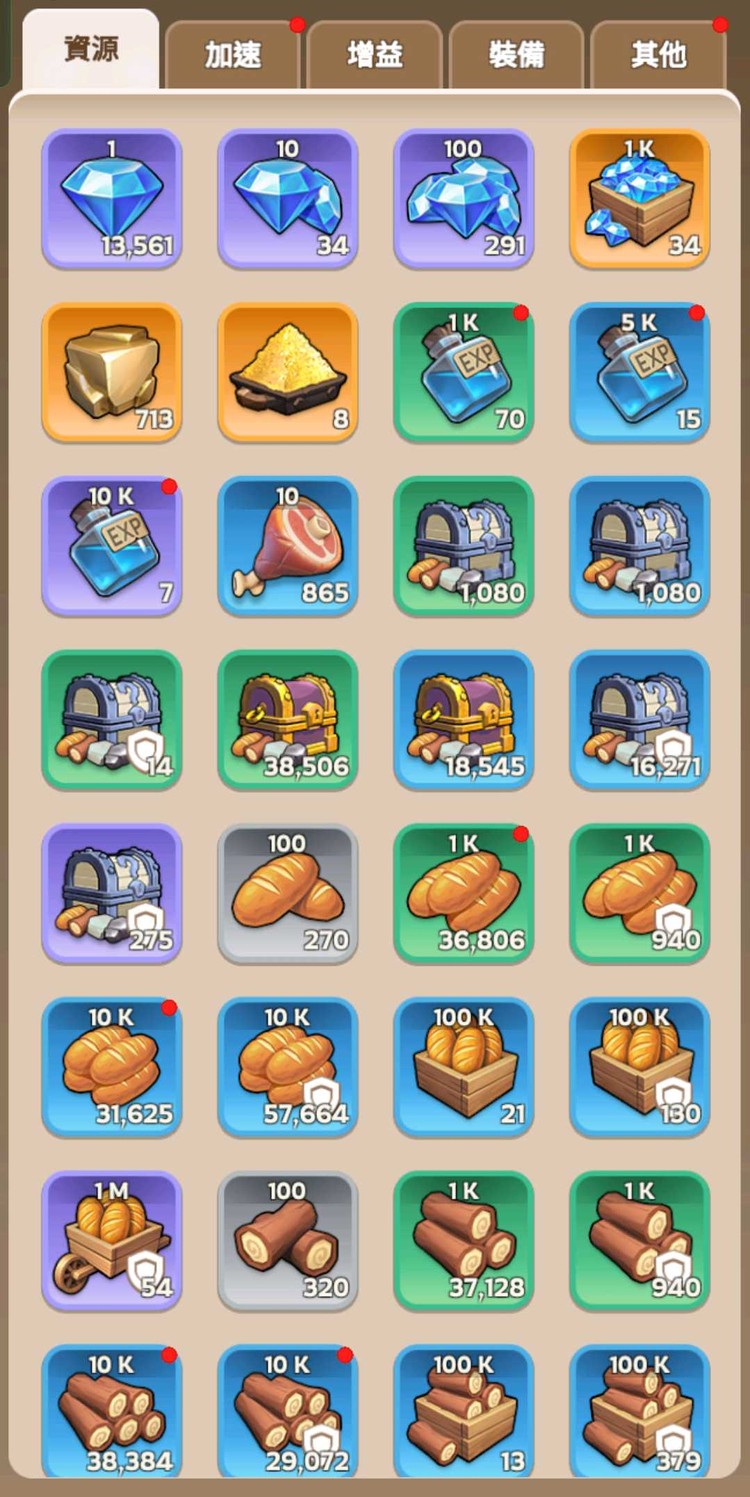Tap the 10K EXP potion item
750x1497 pixels.
tap(112, 546)
